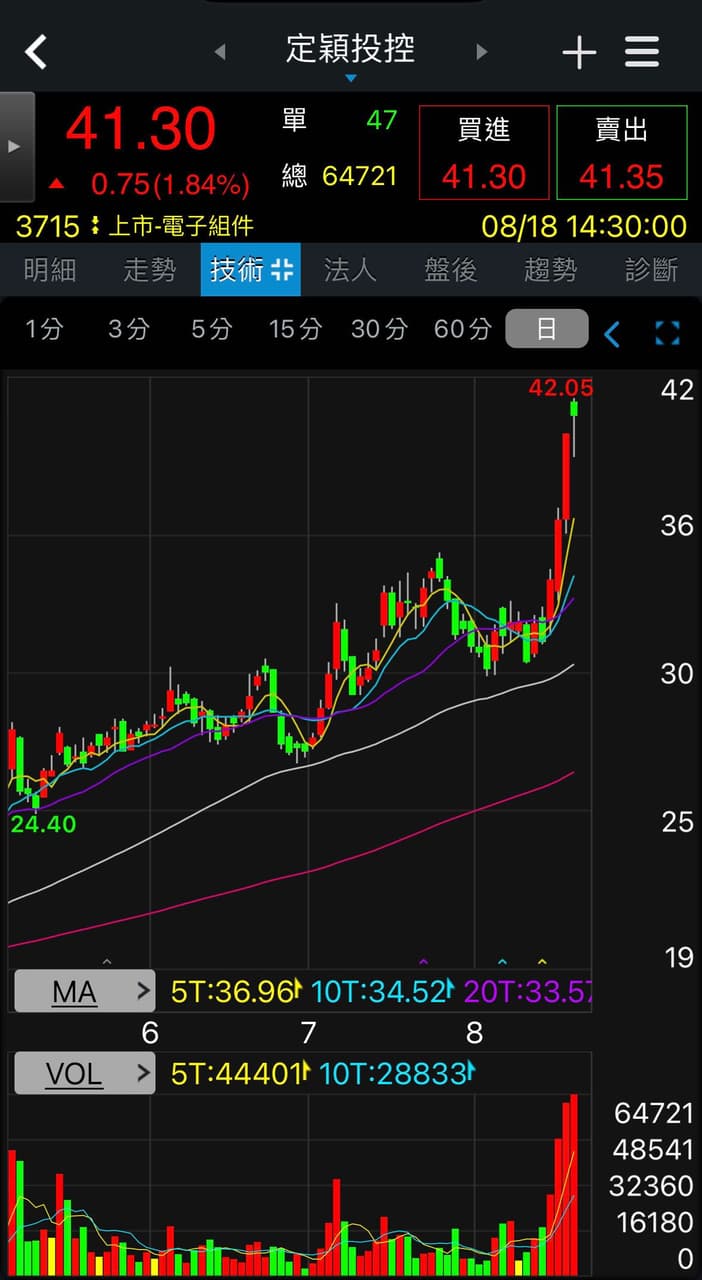Open the 盤後 tab
This screenshot has width=702, height=1280.
coord(451,270)
